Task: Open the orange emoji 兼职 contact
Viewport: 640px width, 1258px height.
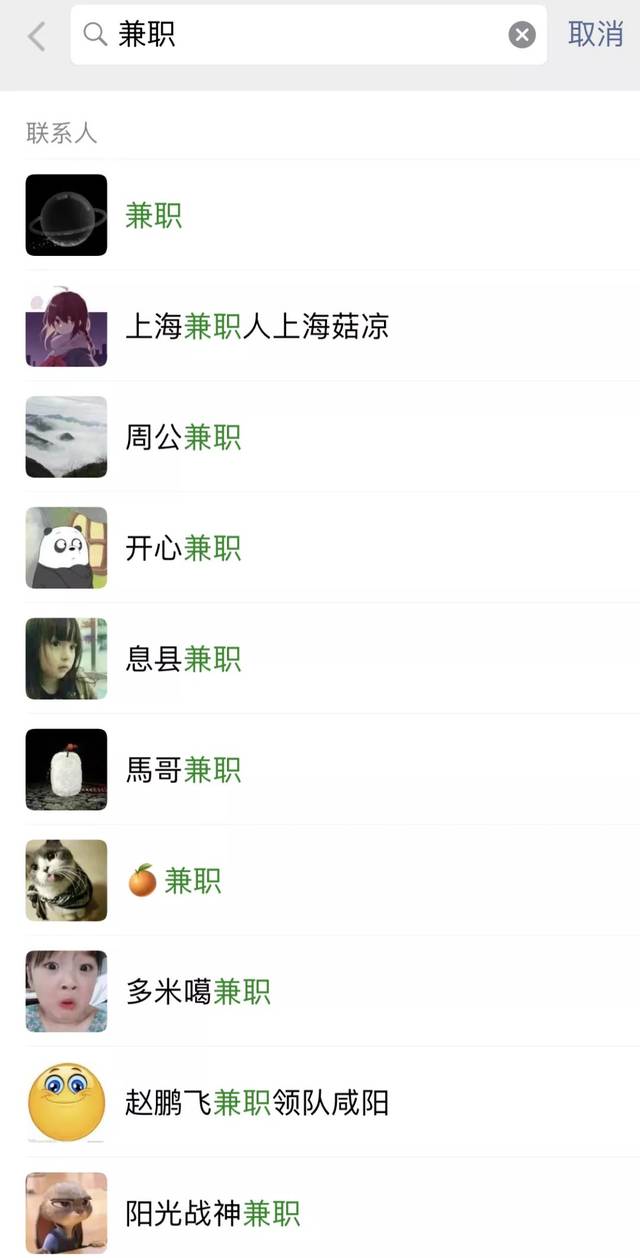Action: coord(320,881)
